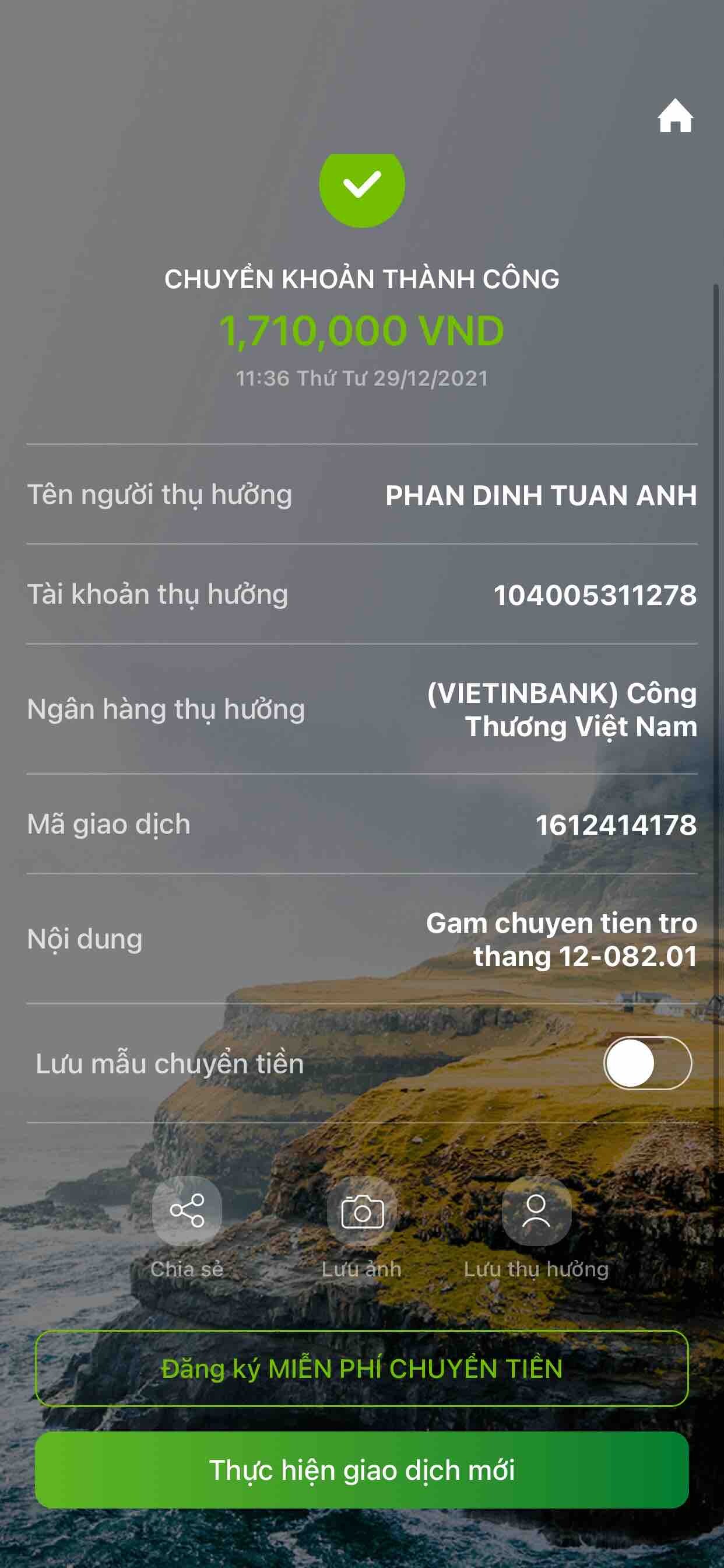Save beneficiary with Lưu thụ hưởng
This screenshot has width=724, height=1568.
tap(536, 1212)
